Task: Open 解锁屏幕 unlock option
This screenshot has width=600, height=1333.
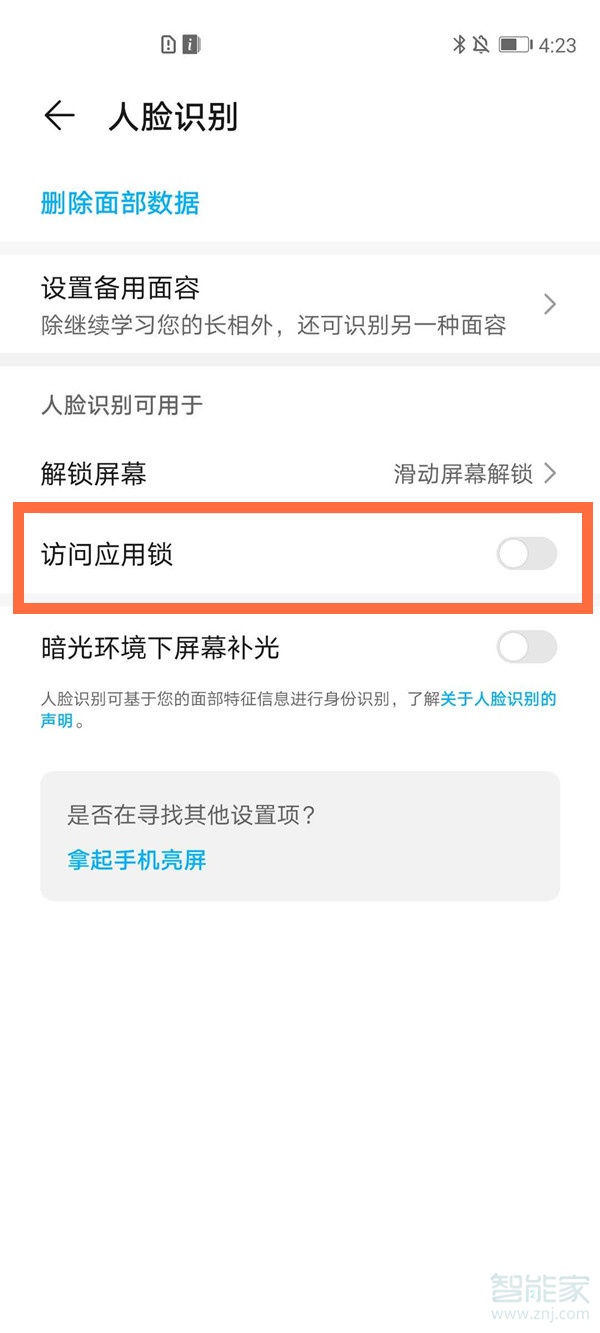Action: [x=300, y=473]
